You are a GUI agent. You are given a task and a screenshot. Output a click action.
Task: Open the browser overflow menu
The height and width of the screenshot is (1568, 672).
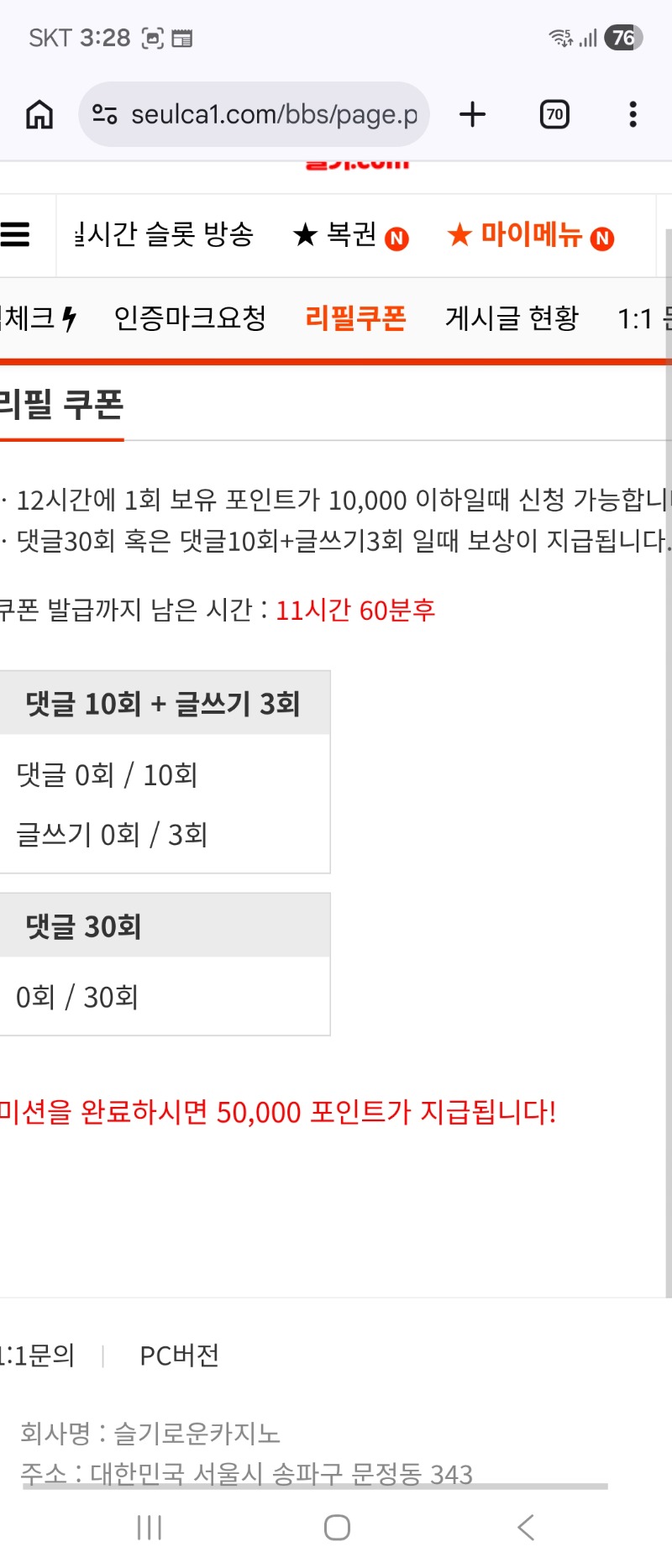pos(633,114)
